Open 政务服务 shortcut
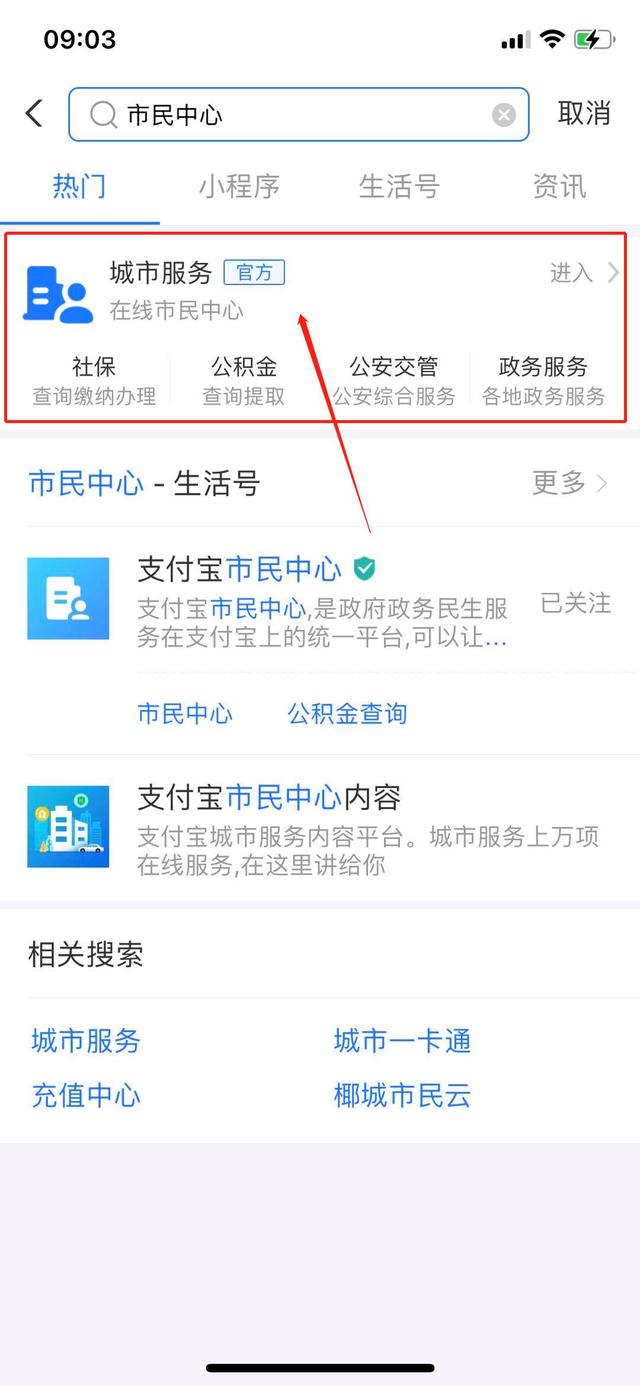 (x=543, y=381)
